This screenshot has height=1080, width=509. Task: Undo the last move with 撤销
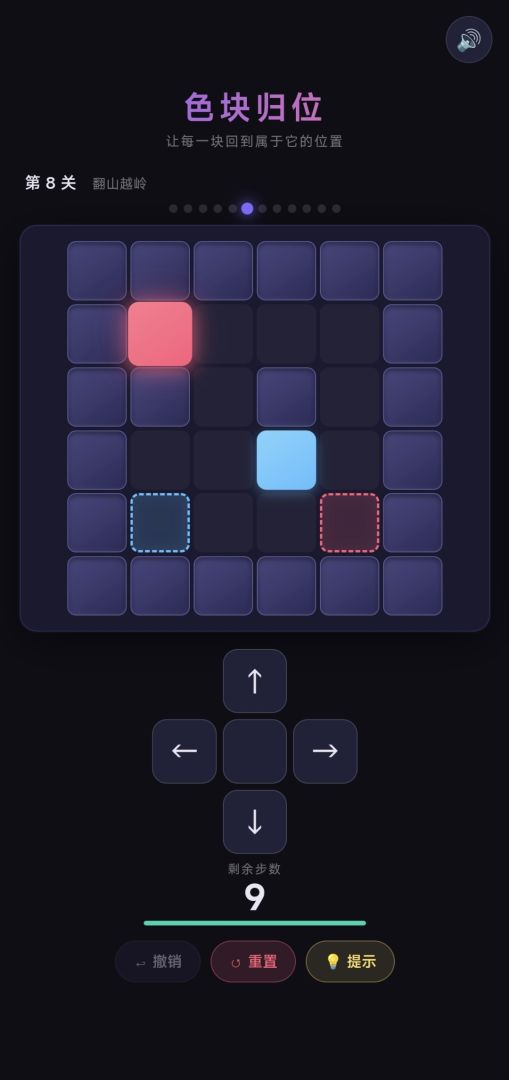click(x=158, y=961)
